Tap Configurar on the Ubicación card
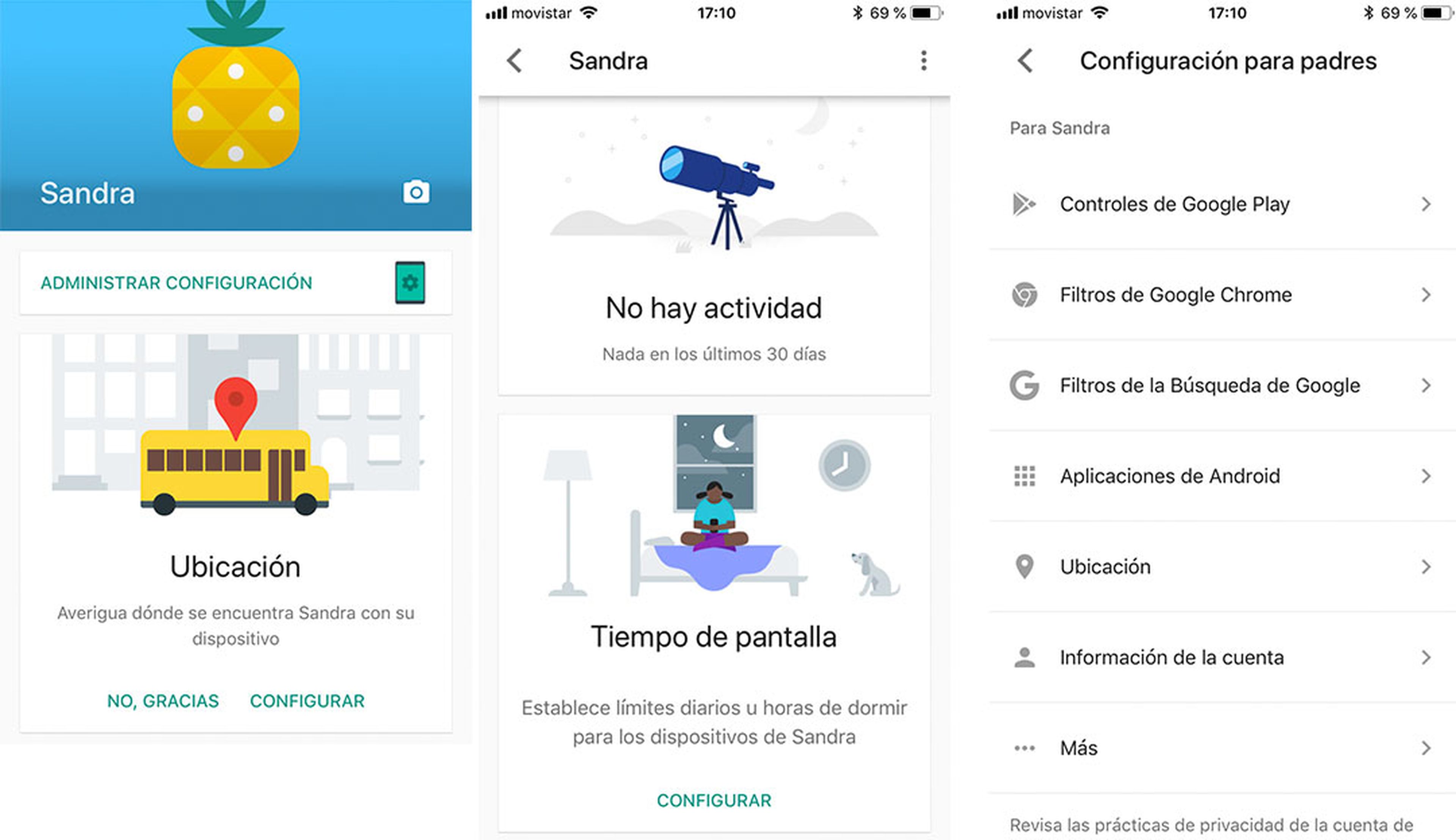Image resolution: width=1456 pixels, height=840 pixels. point(307,700)
